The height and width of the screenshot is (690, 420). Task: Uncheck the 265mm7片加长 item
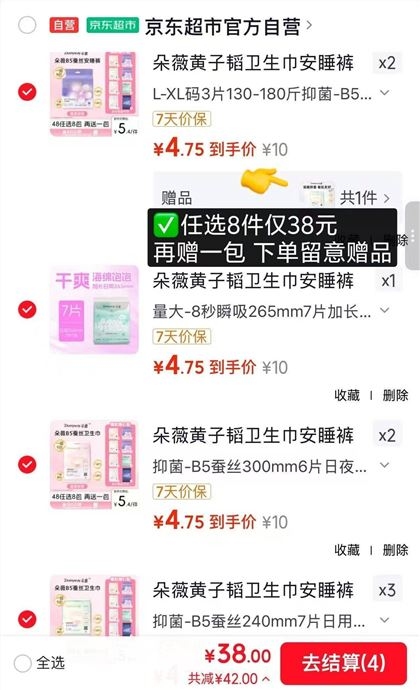[27, 310]
